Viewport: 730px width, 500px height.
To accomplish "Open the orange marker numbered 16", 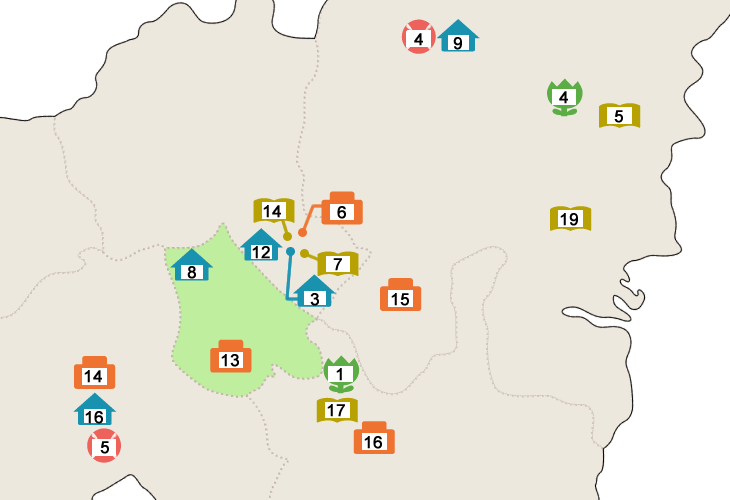I will point(373,439).
